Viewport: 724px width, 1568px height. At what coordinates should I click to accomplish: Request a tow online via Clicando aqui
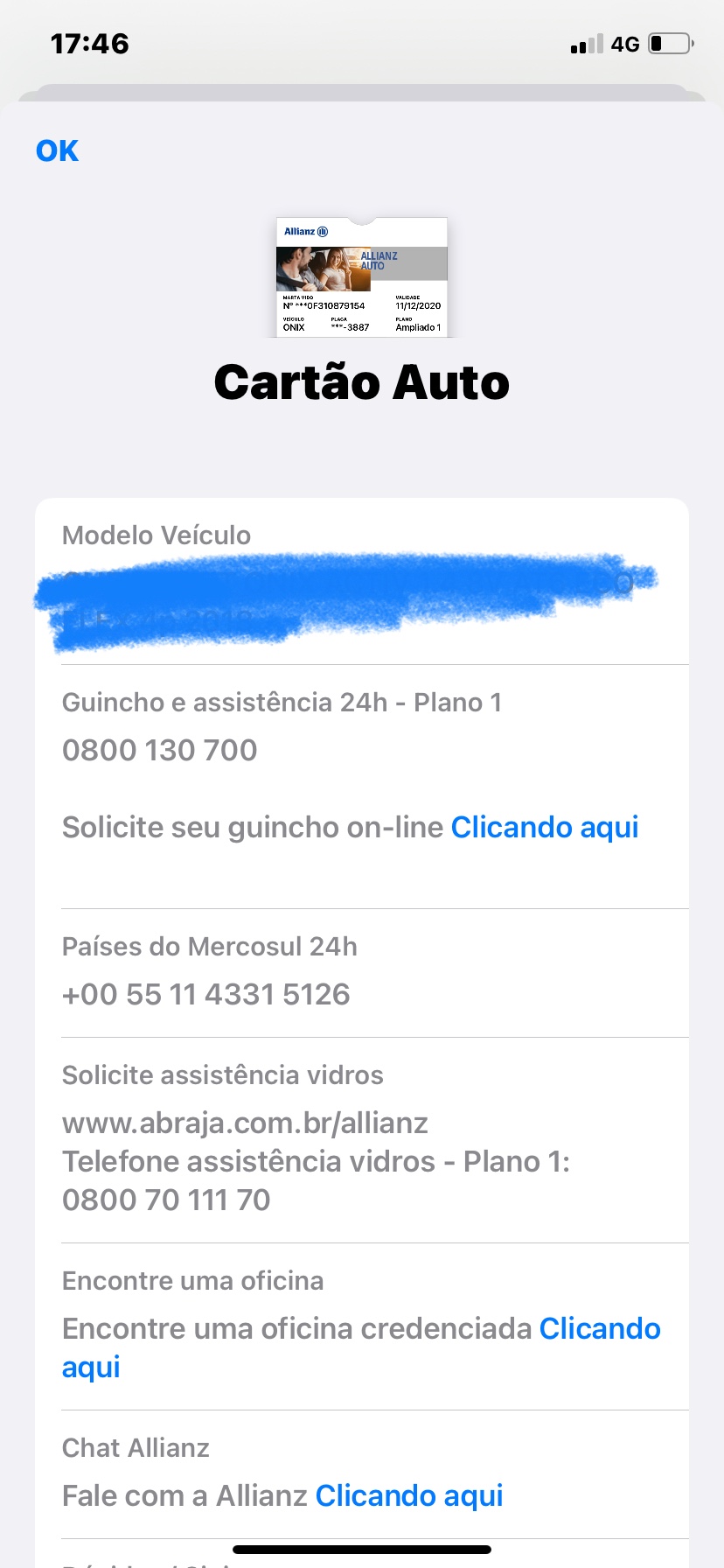point(544,827)
